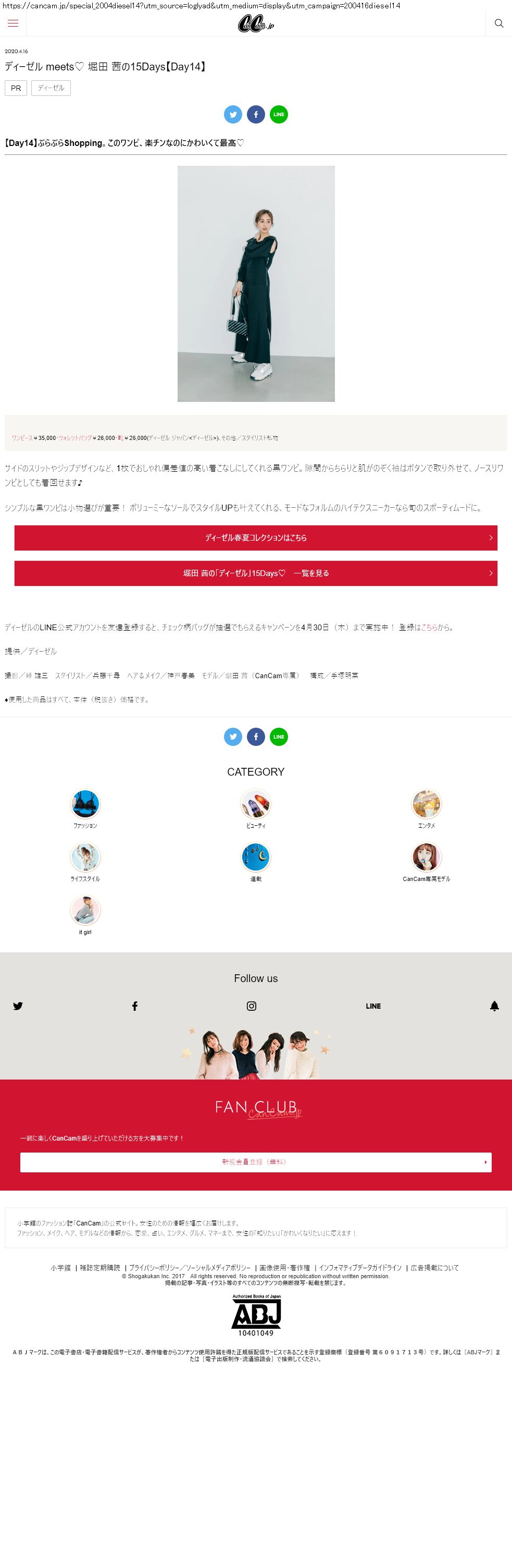Open the it girl category
The image size is (512, 1568).
pyautogui.click(x=85, y=911)
